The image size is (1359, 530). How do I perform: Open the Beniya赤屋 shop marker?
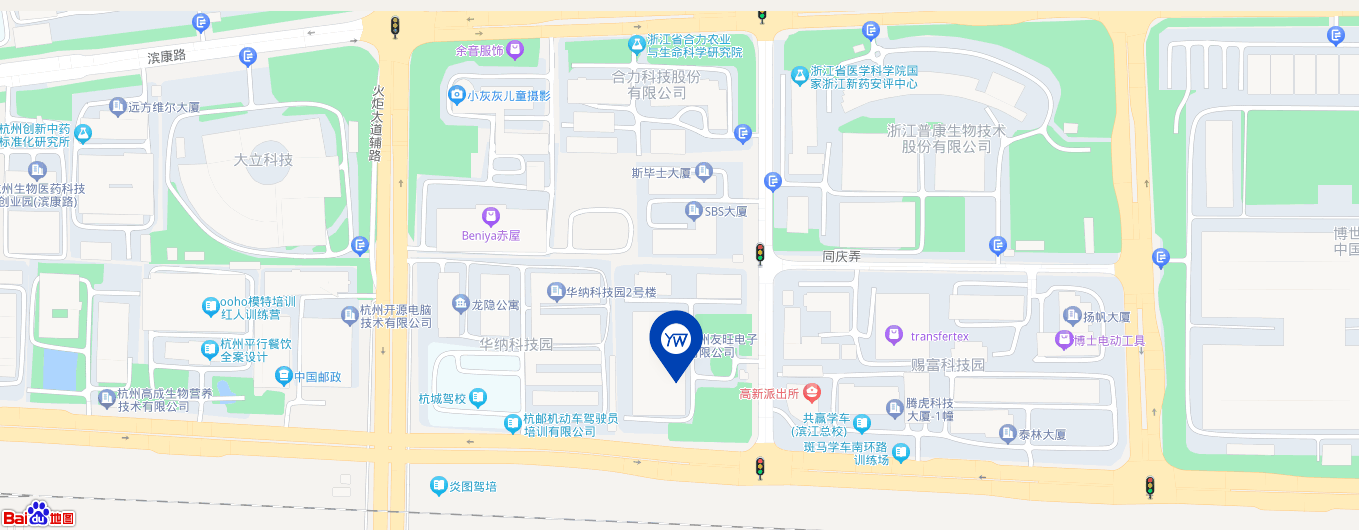(x=490, y=216)
